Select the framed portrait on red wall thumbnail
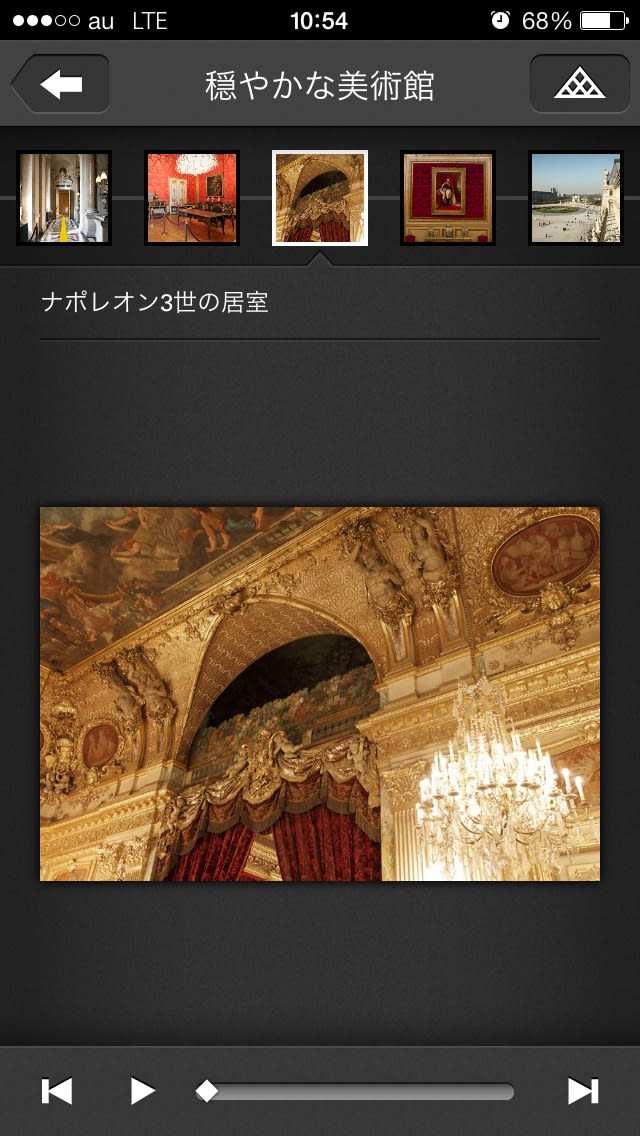This screenshot has width=640, height=1136. pyautogui.click(x=448, y=198)
